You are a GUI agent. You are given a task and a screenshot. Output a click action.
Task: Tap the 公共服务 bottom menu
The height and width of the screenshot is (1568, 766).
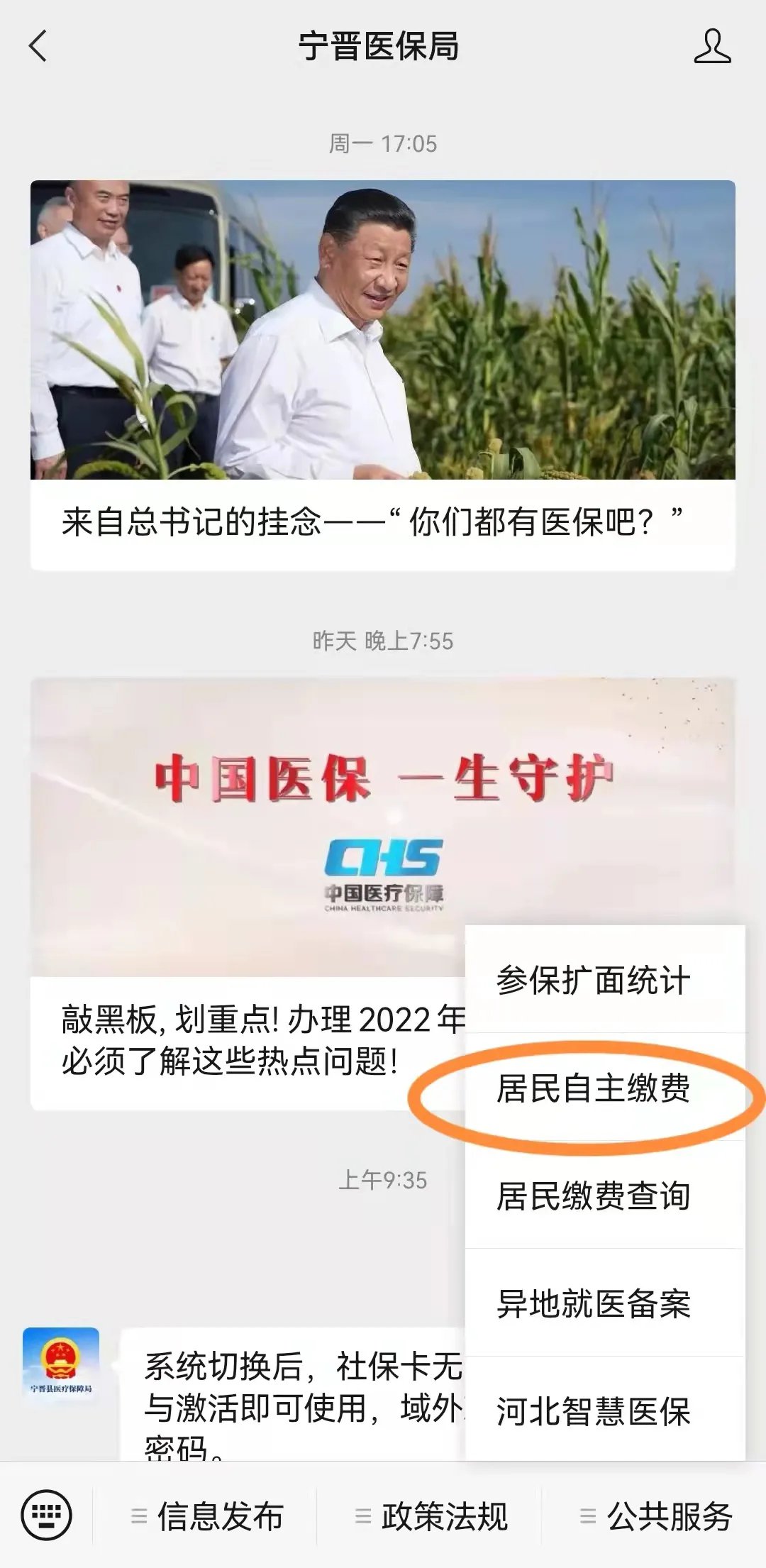[656, 1516]
